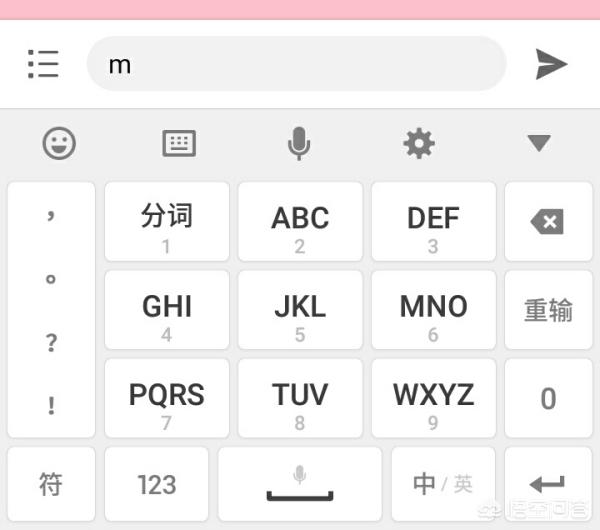
Task: Tap the PQRS 7 key
Action: (x=166, y=398)
